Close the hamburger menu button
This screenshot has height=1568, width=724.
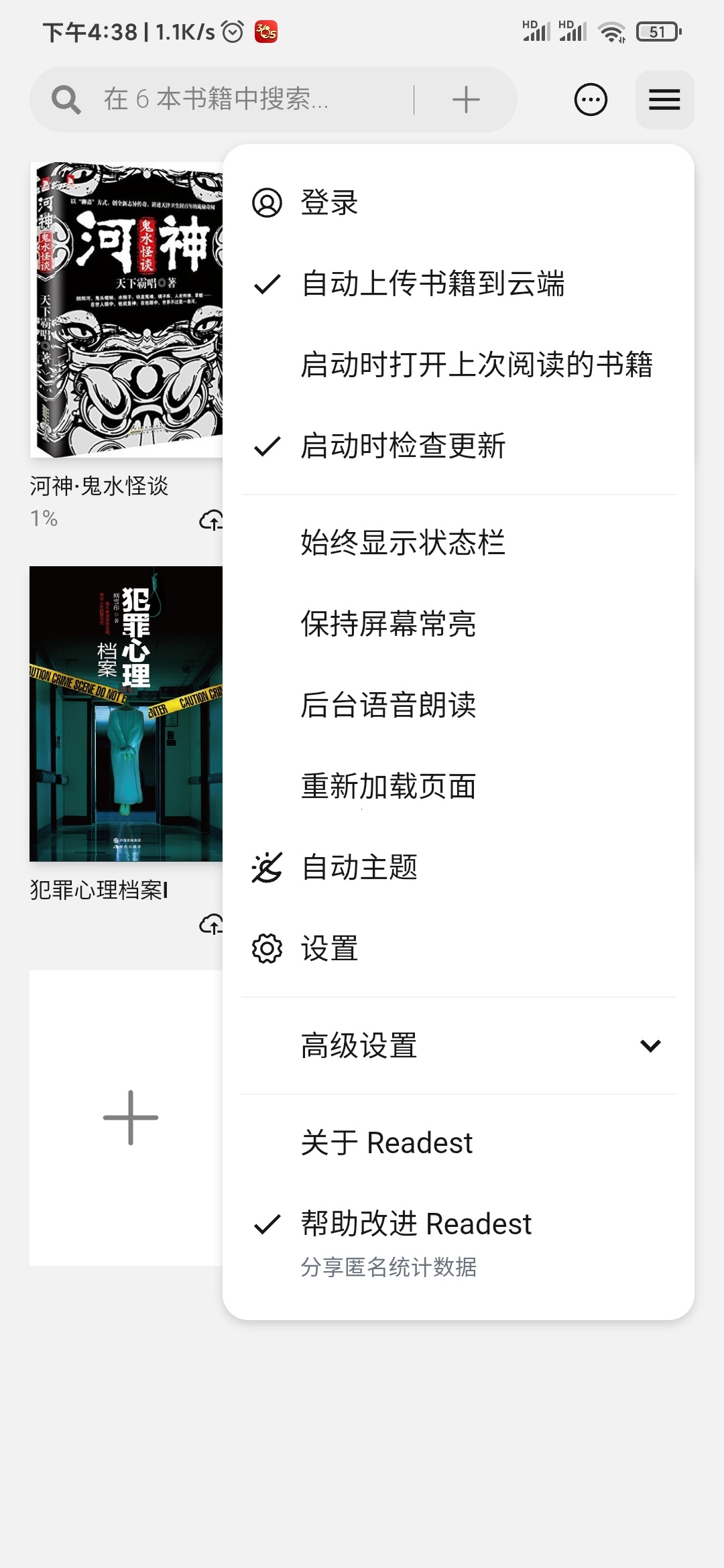click(664, 100)
